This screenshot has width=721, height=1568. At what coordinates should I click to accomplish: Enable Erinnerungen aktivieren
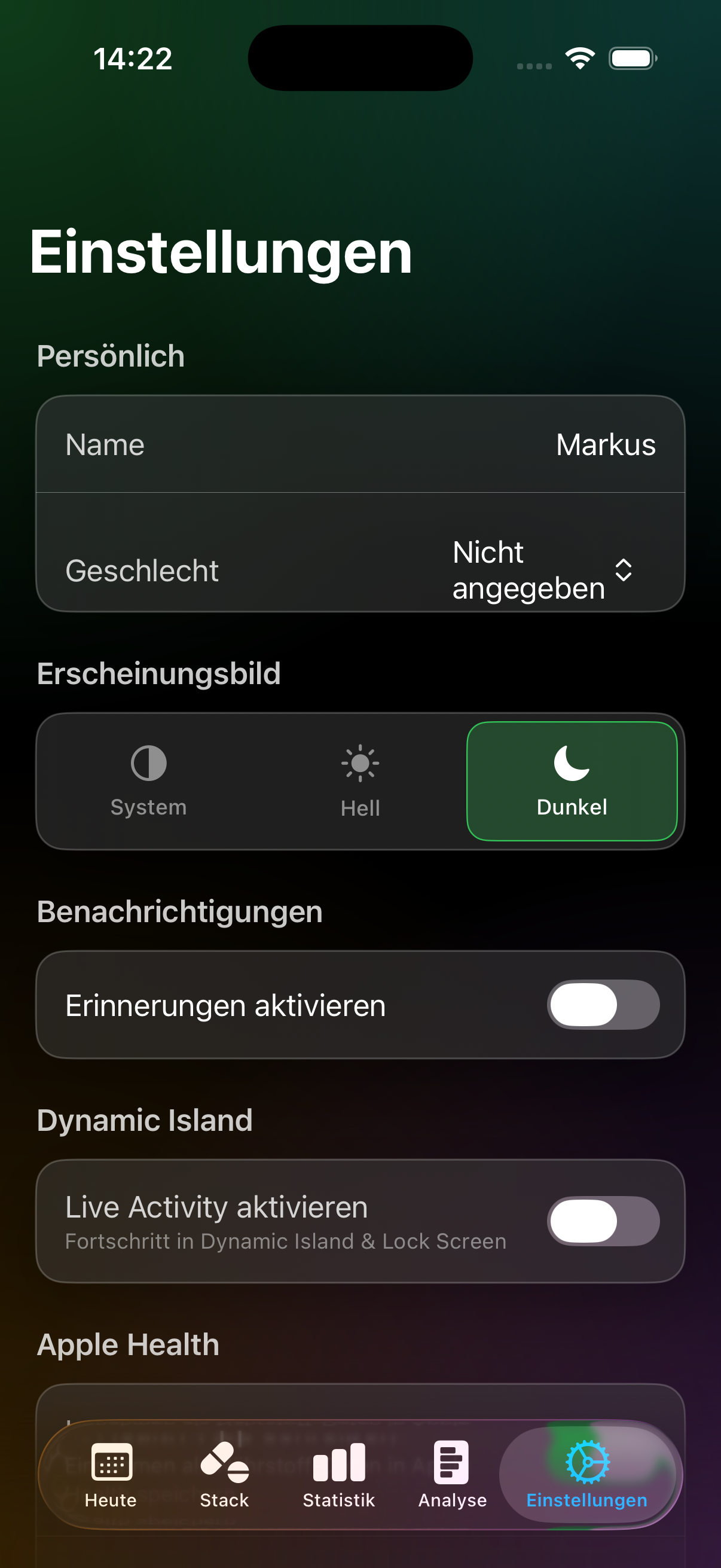(605, 1005)
